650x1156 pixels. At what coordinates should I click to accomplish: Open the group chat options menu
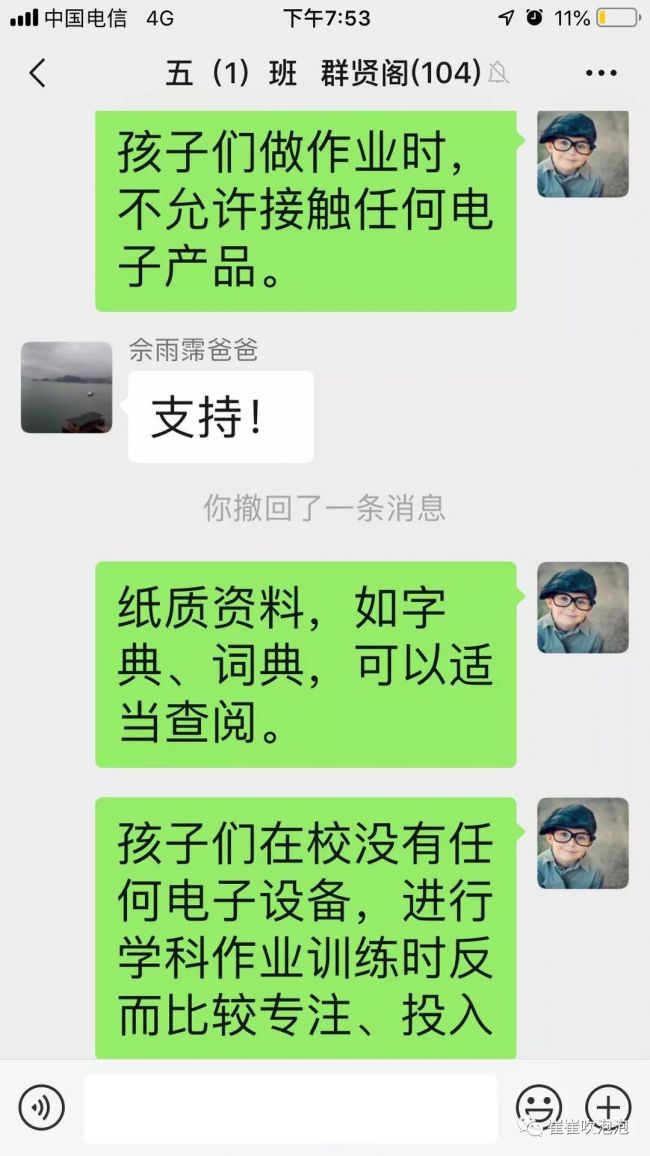point(600,73)
